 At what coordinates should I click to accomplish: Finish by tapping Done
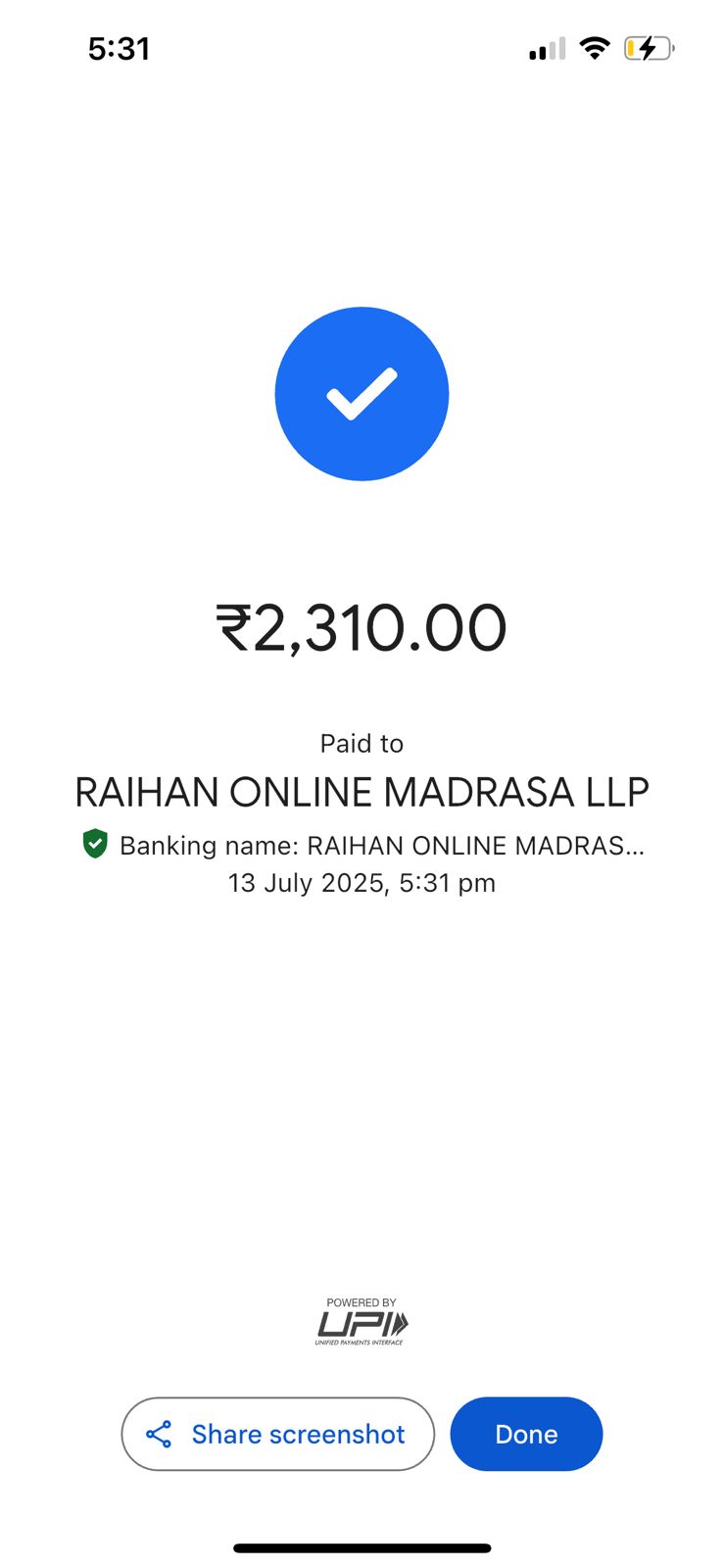526,1434
